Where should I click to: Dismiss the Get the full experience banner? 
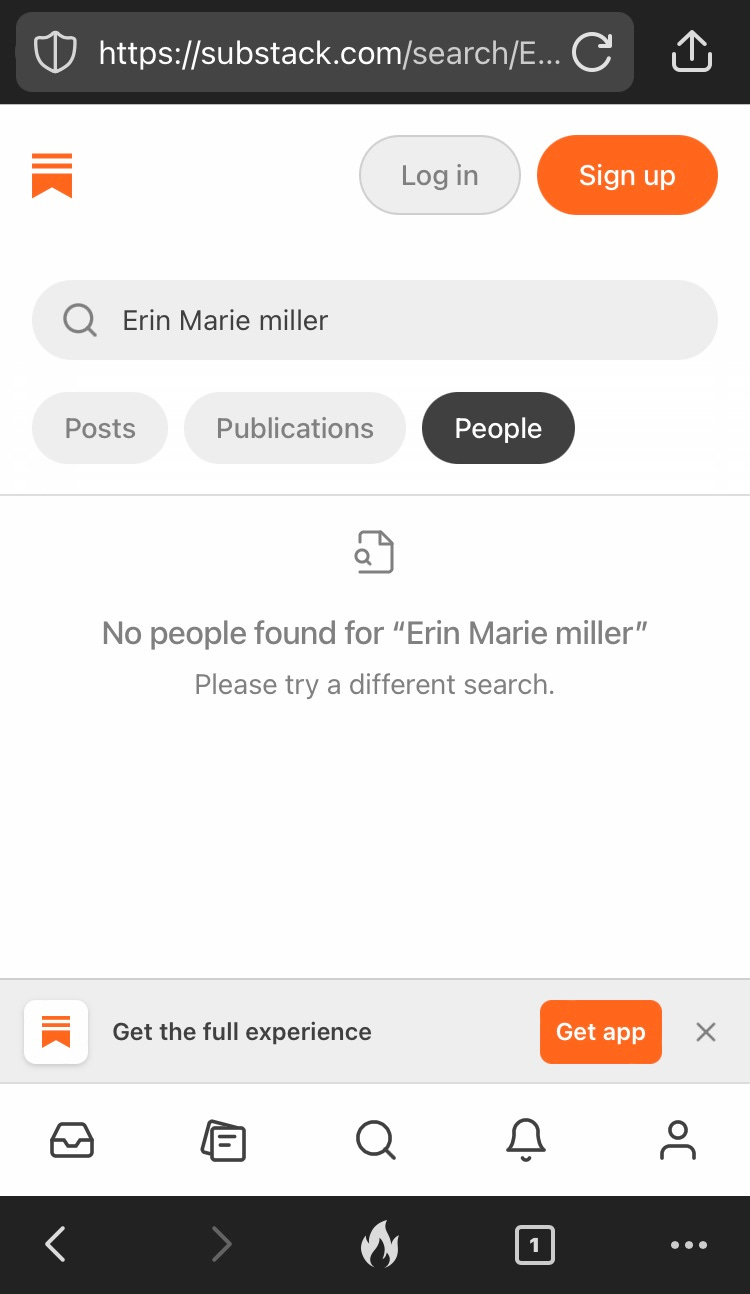(x=706, y=1032)
